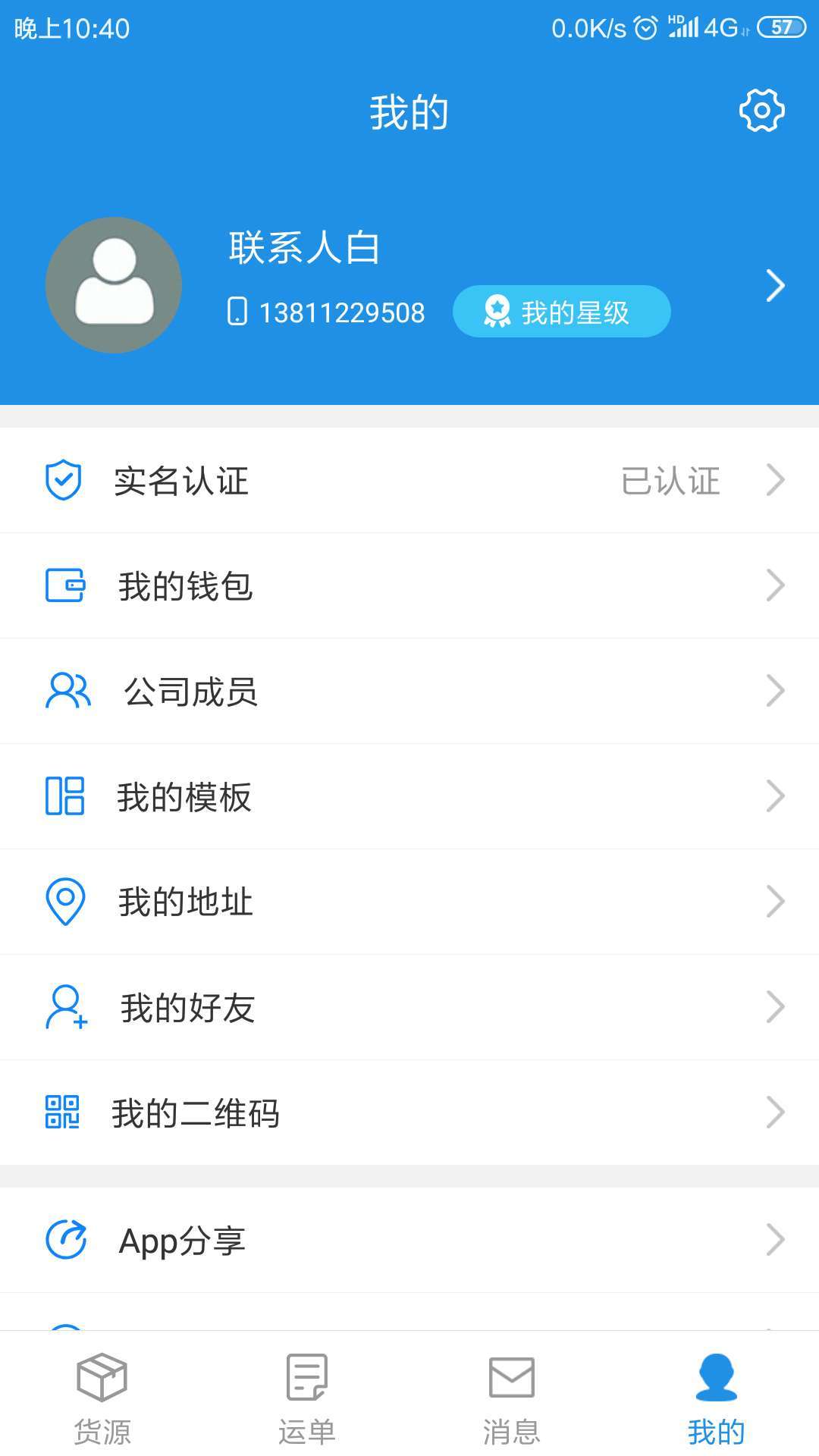Click the 我的地址 location pin icon
The width and height of the screenshot is (819, 1456).
pos(64,901)
